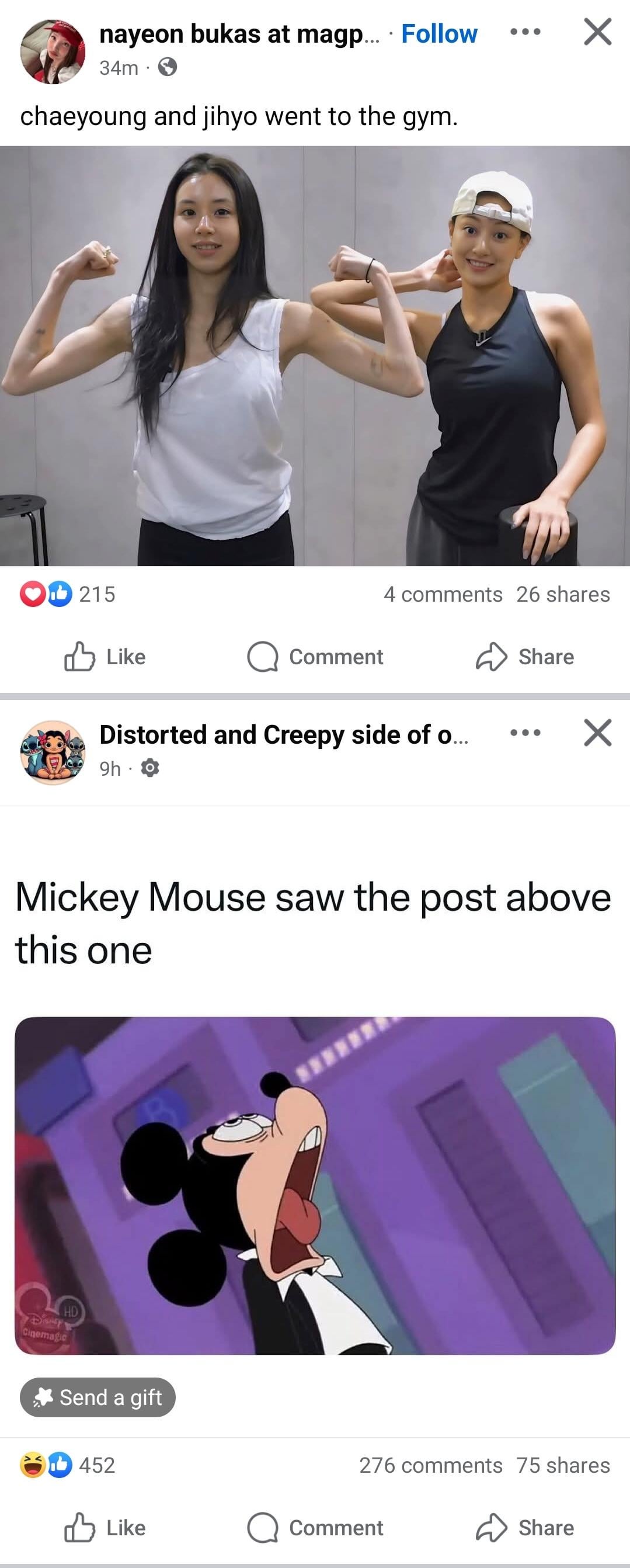630x1568 pixels.
Task: Open the gym photo in full view
Action: click(x=315, y=356)
